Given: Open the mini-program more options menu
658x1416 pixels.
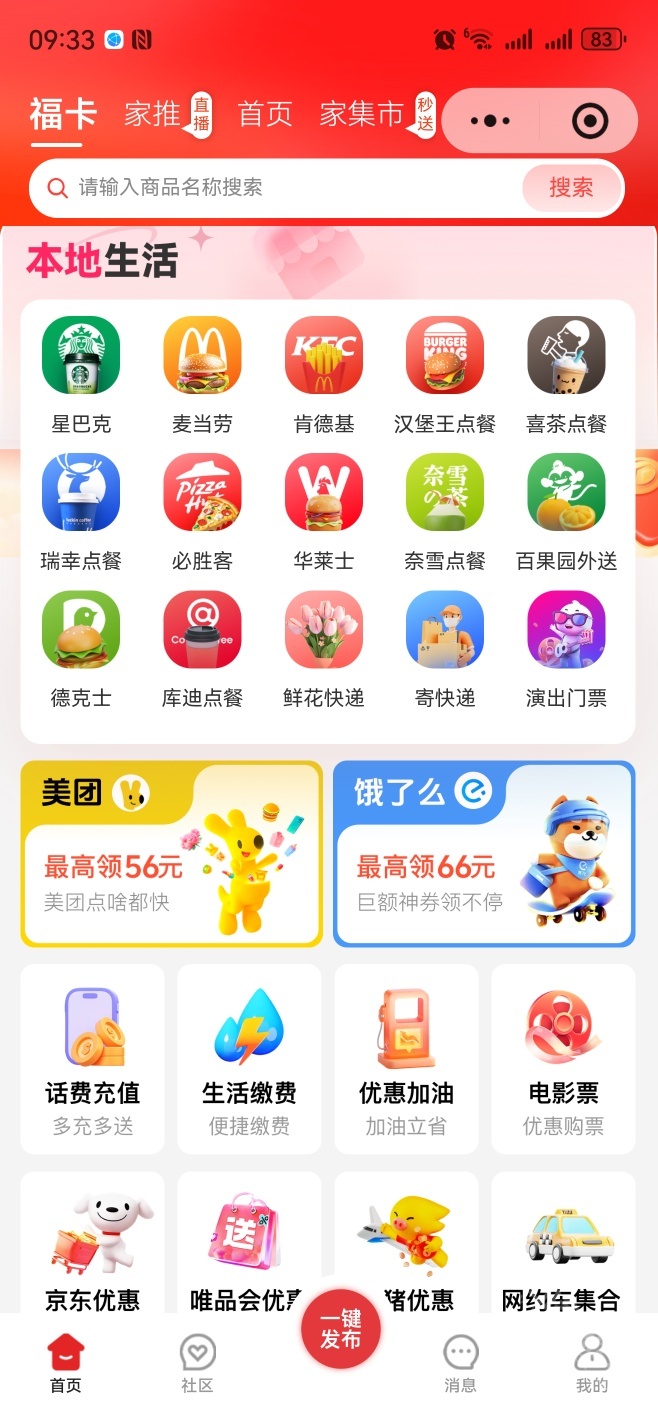Looking at the screenshot, I should tap(490, 121).
